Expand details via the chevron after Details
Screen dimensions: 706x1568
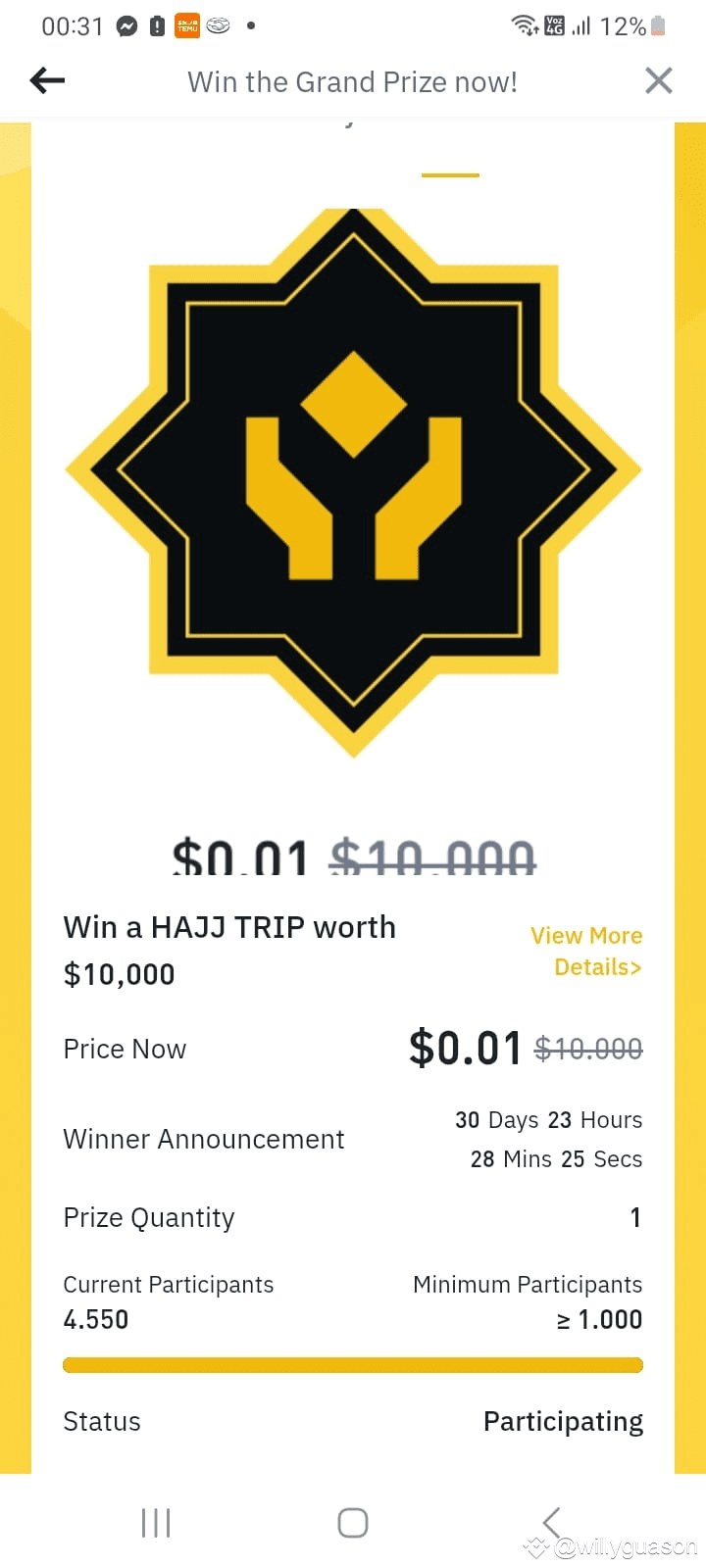[635, 967]
